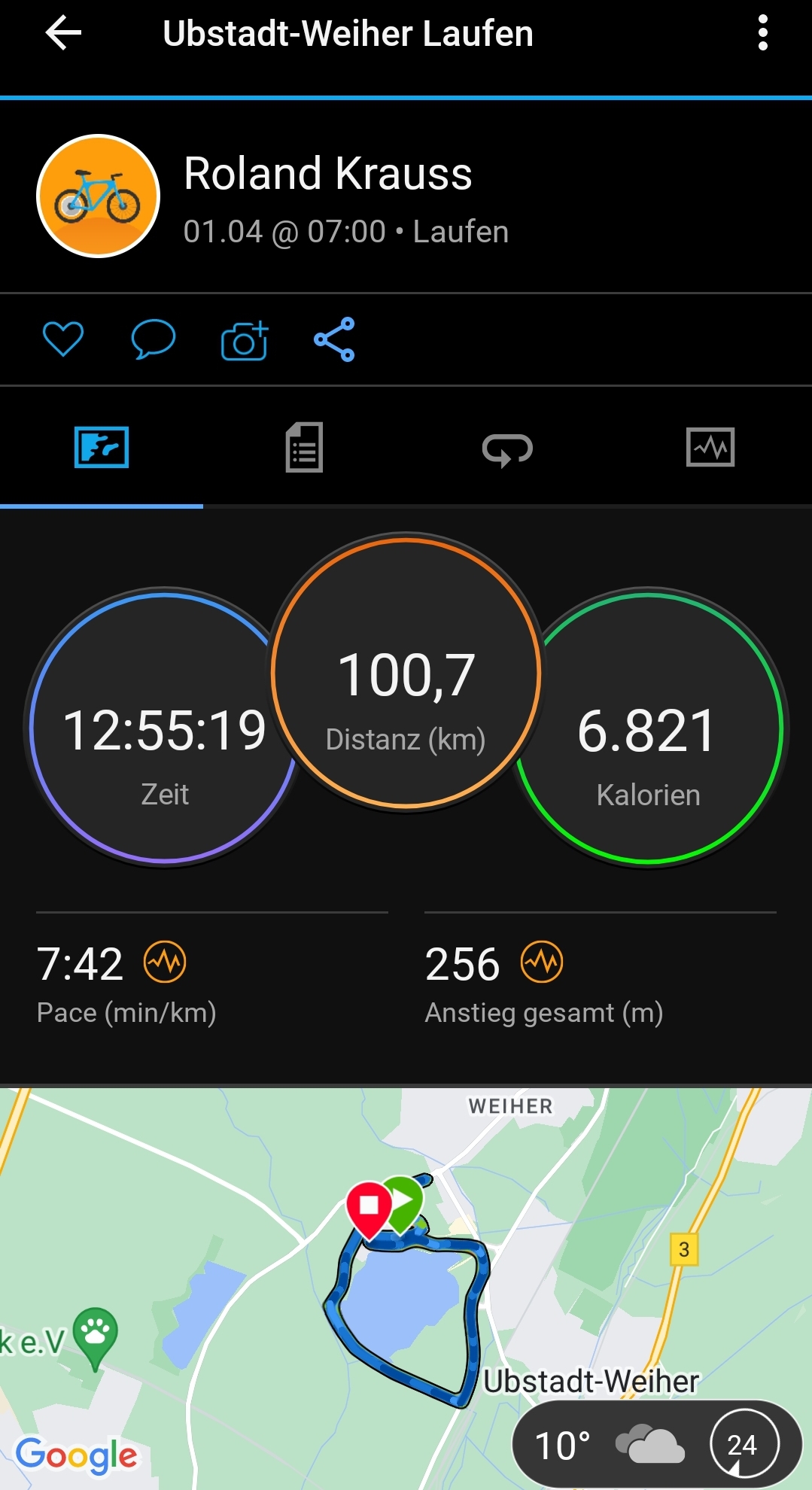Viewport: 812px width, 1490px height.
Task: Show the elevation chart icon next to 256
Action: coord(542,962)
